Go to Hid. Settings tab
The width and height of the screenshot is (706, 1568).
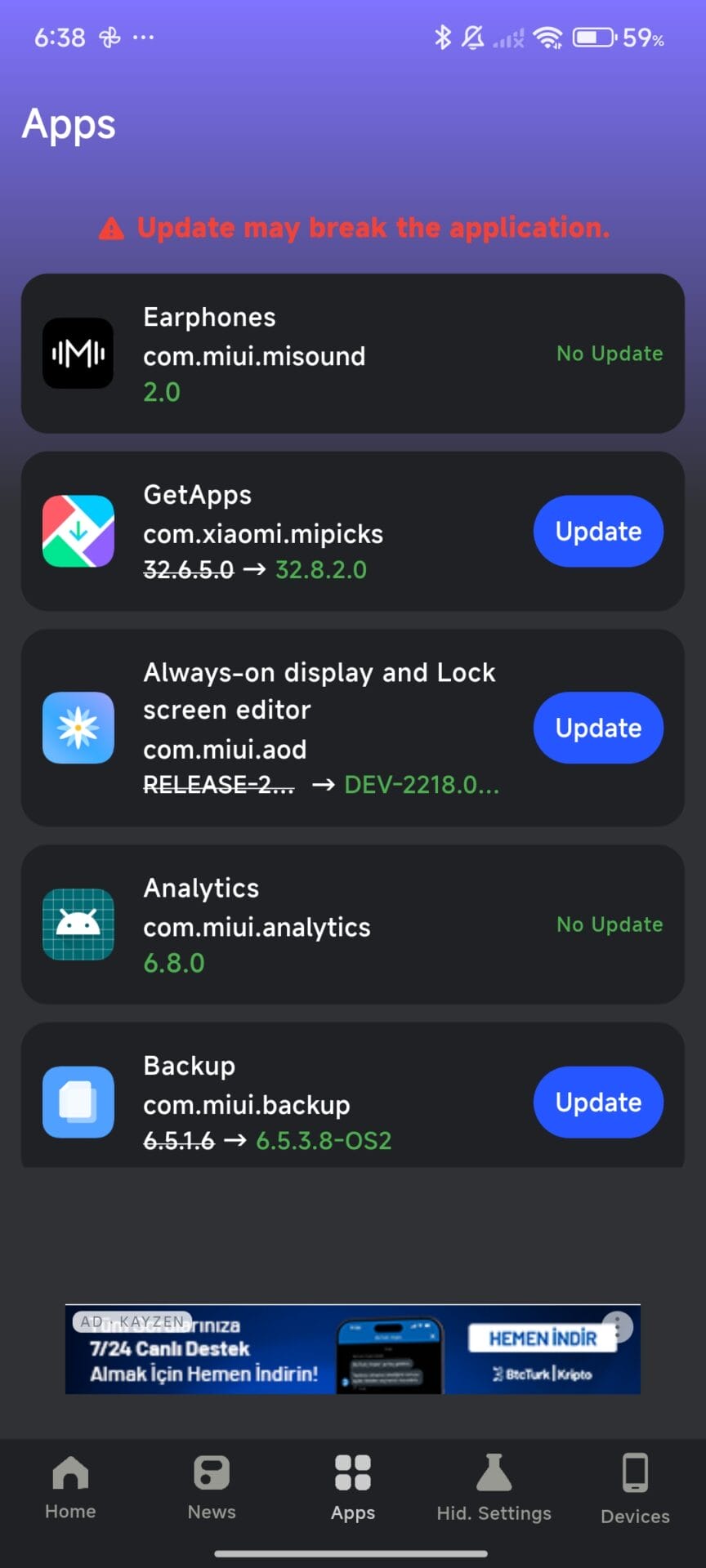click(x=494, y=1488)
